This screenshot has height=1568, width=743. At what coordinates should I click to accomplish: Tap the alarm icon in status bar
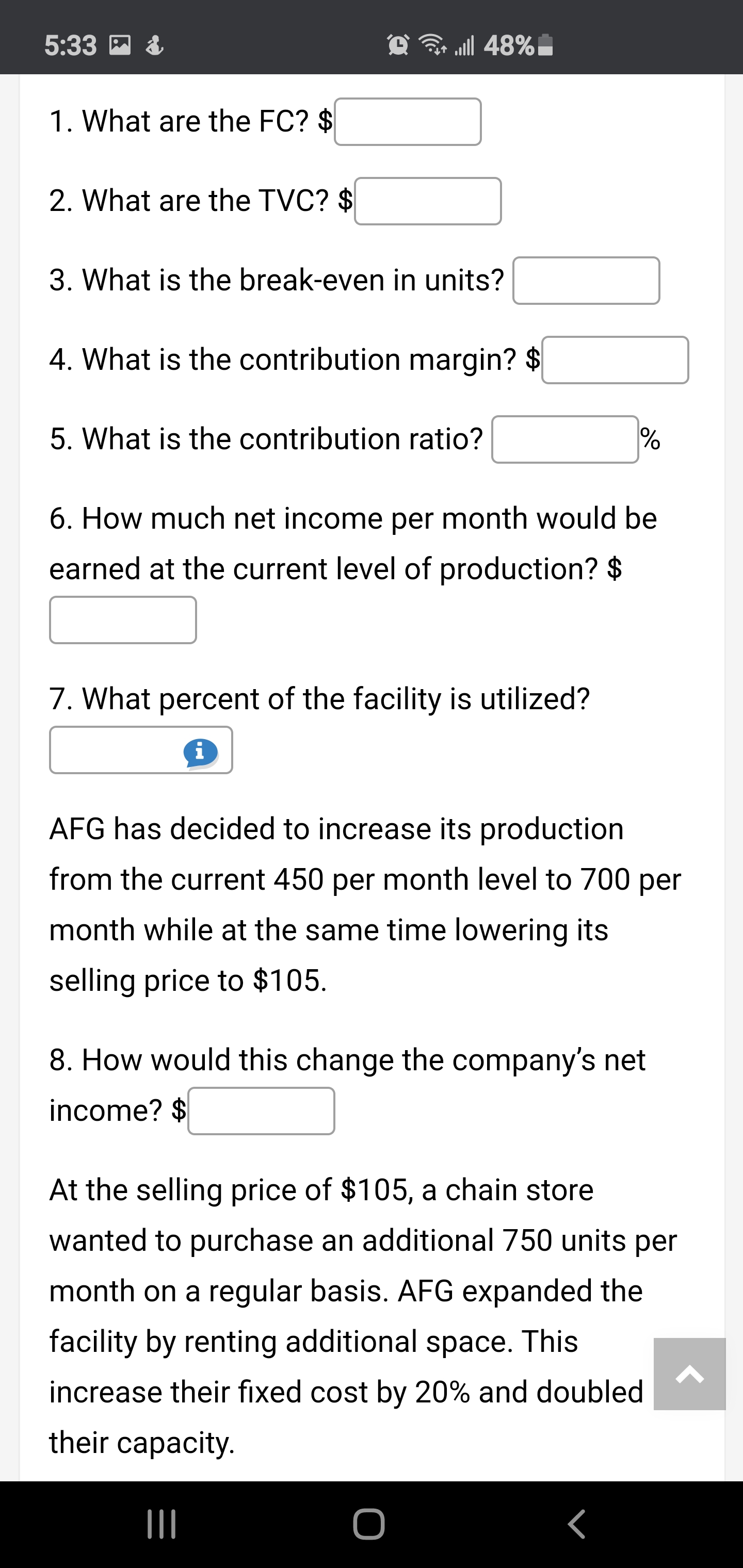(x=397, y=44)
